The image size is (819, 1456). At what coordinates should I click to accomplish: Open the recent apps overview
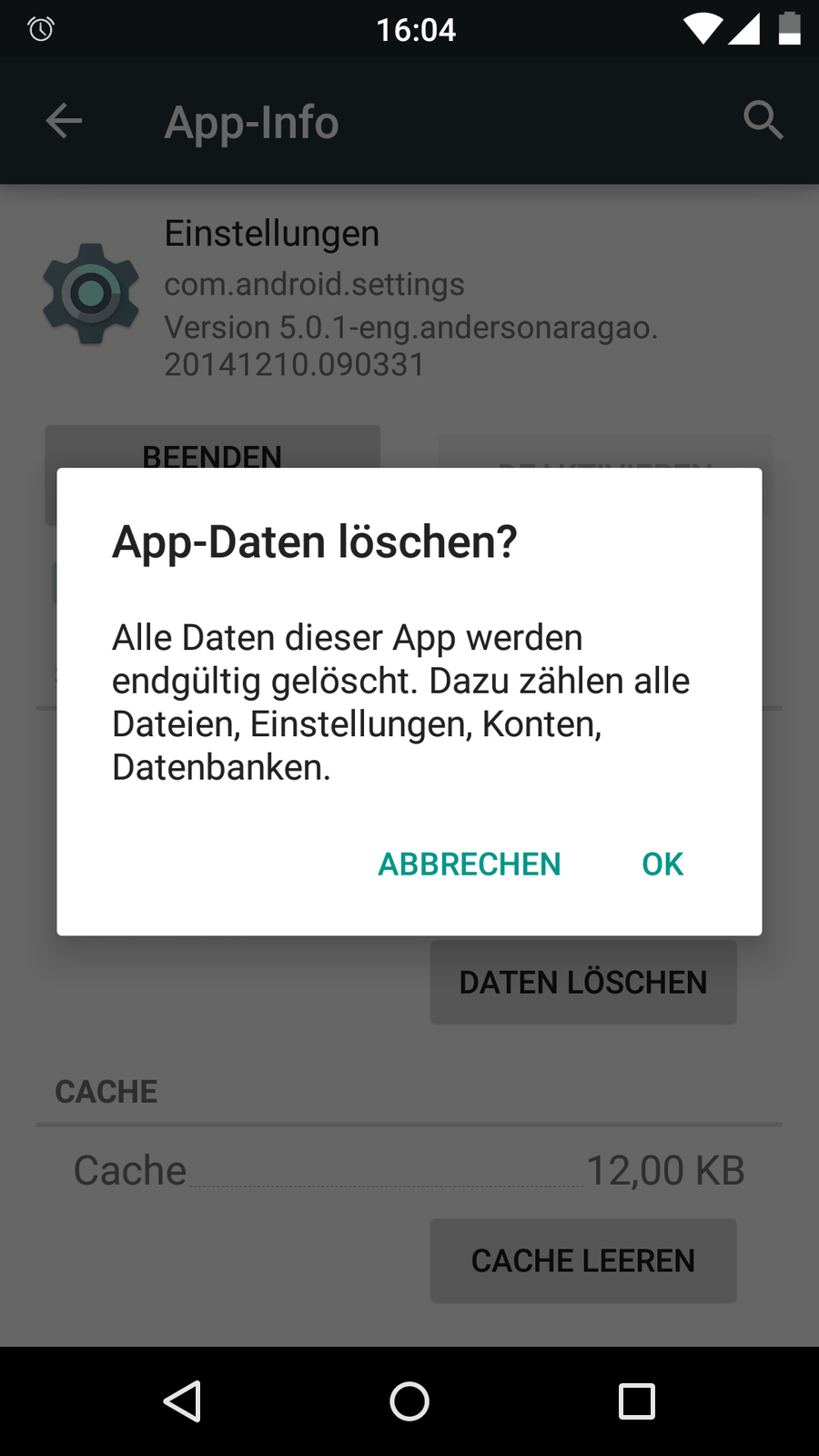(636, 1400)
